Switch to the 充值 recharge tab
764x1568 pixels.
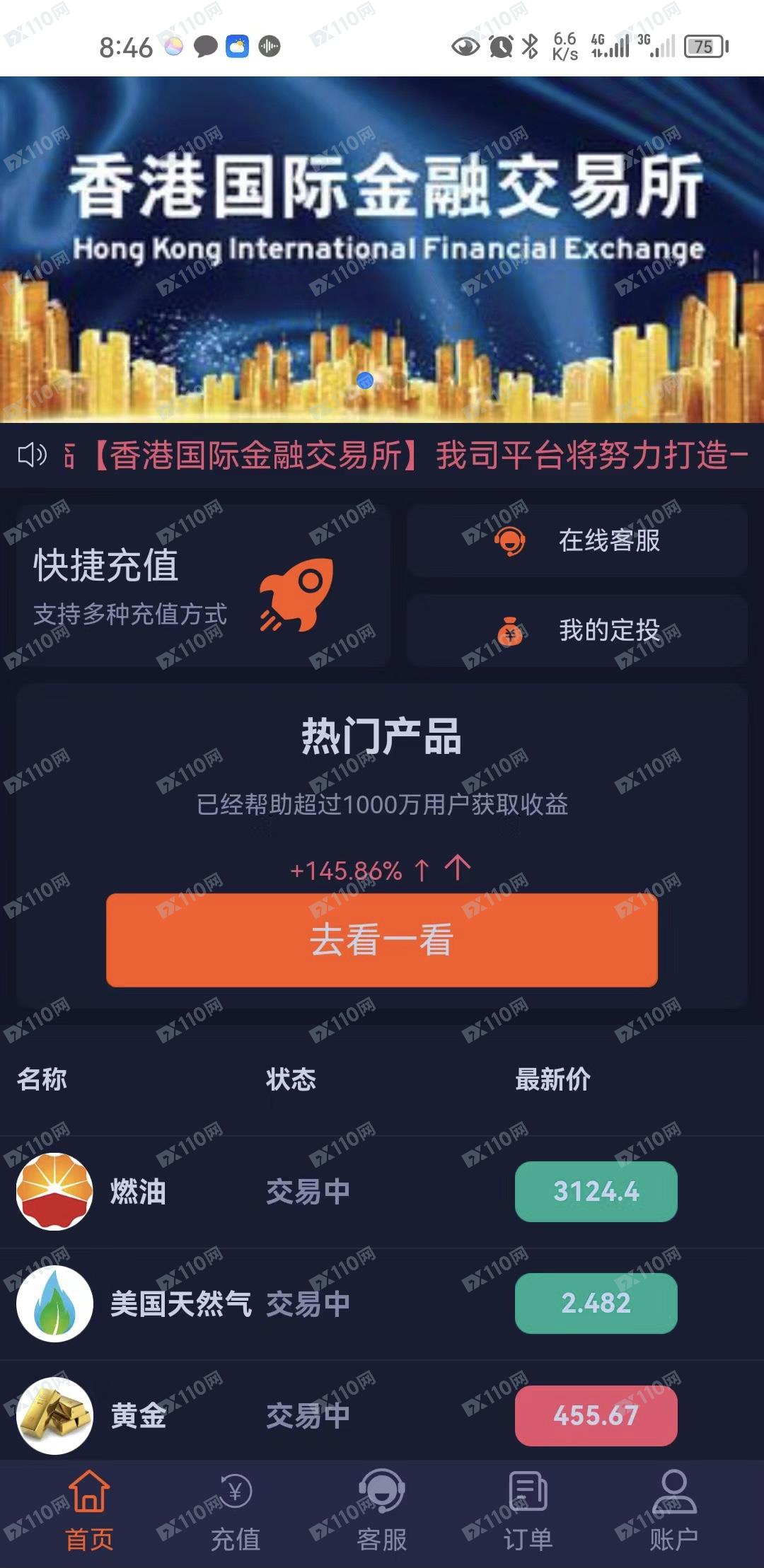click(x=236, y=1510)
